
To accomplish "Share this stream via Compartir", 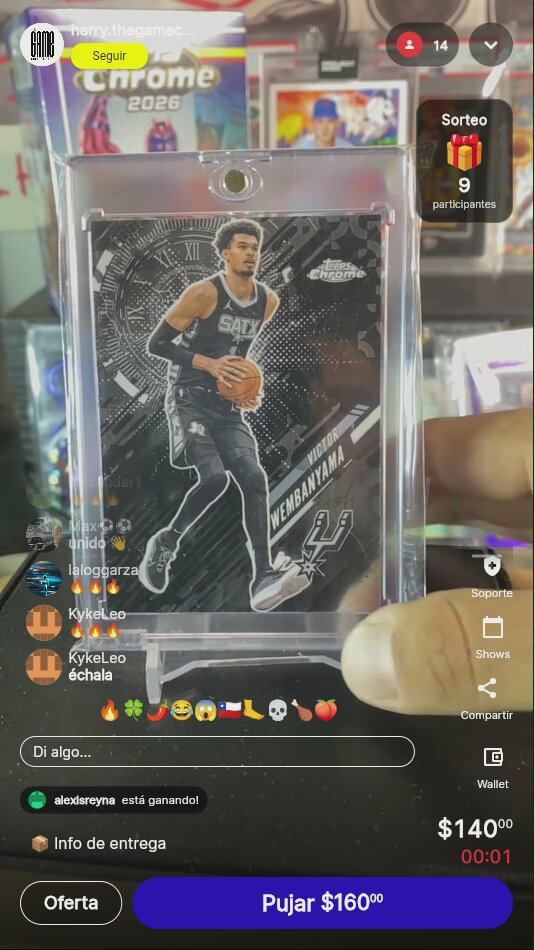I will pos(487,699).
